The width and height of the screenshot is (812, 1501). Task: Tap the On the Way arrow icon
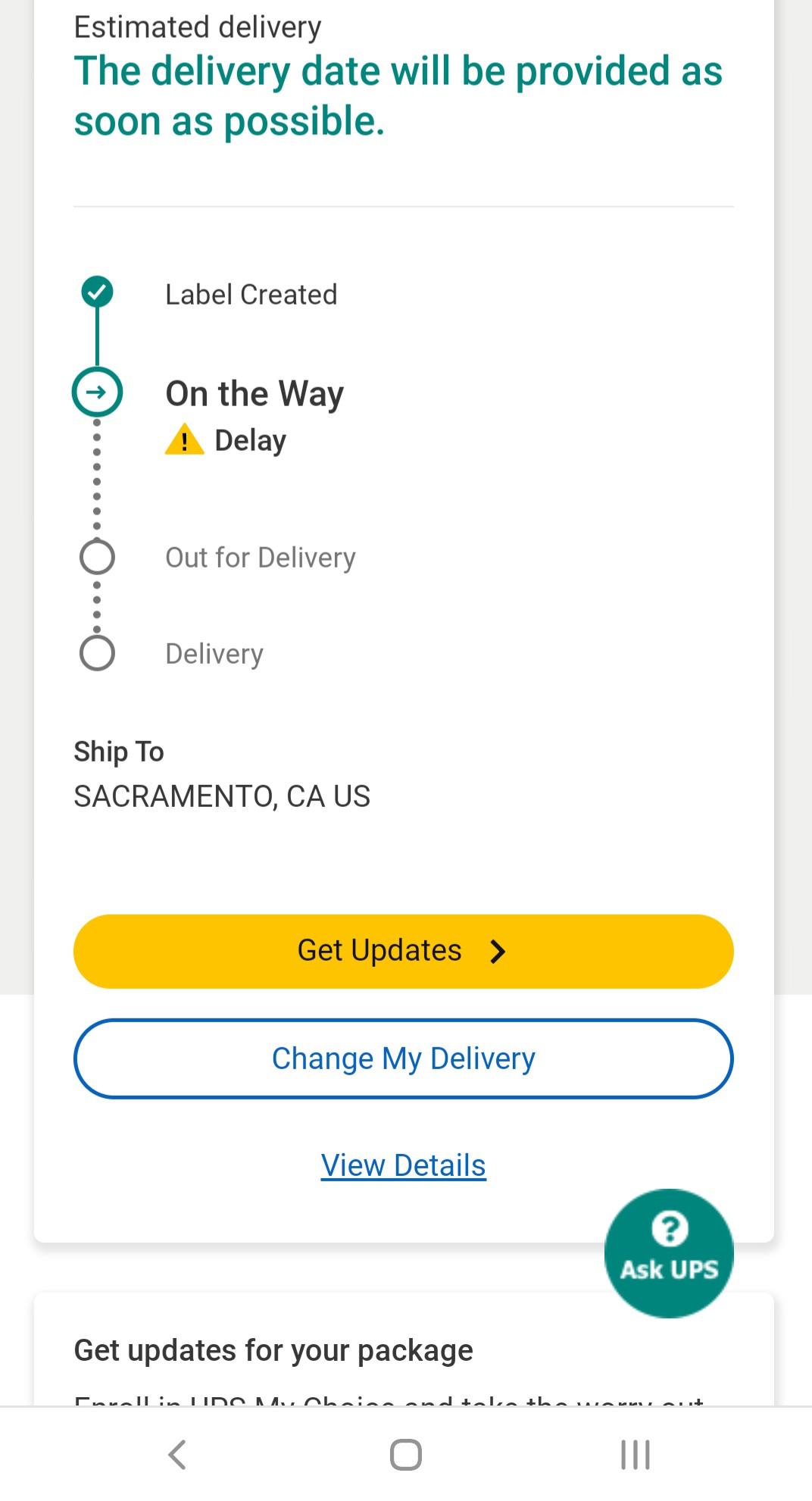pos(97,392)
